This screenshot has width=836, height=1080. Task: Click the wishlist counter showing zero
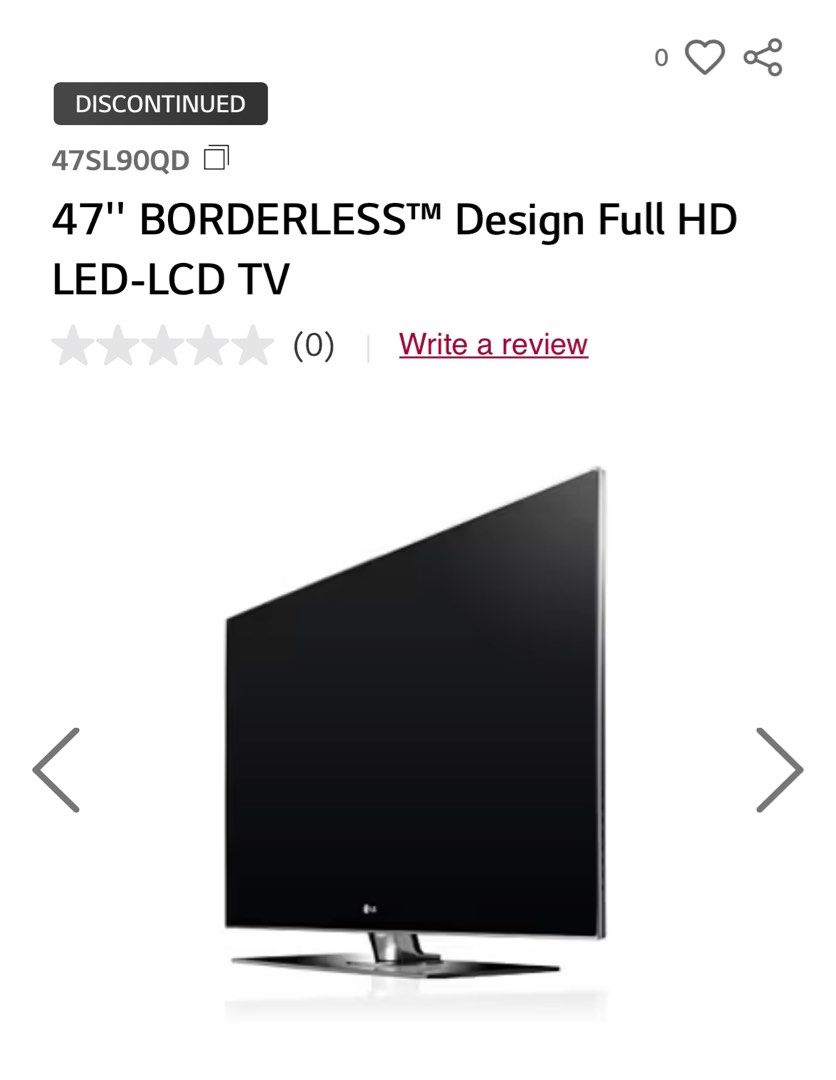(661, 58)
